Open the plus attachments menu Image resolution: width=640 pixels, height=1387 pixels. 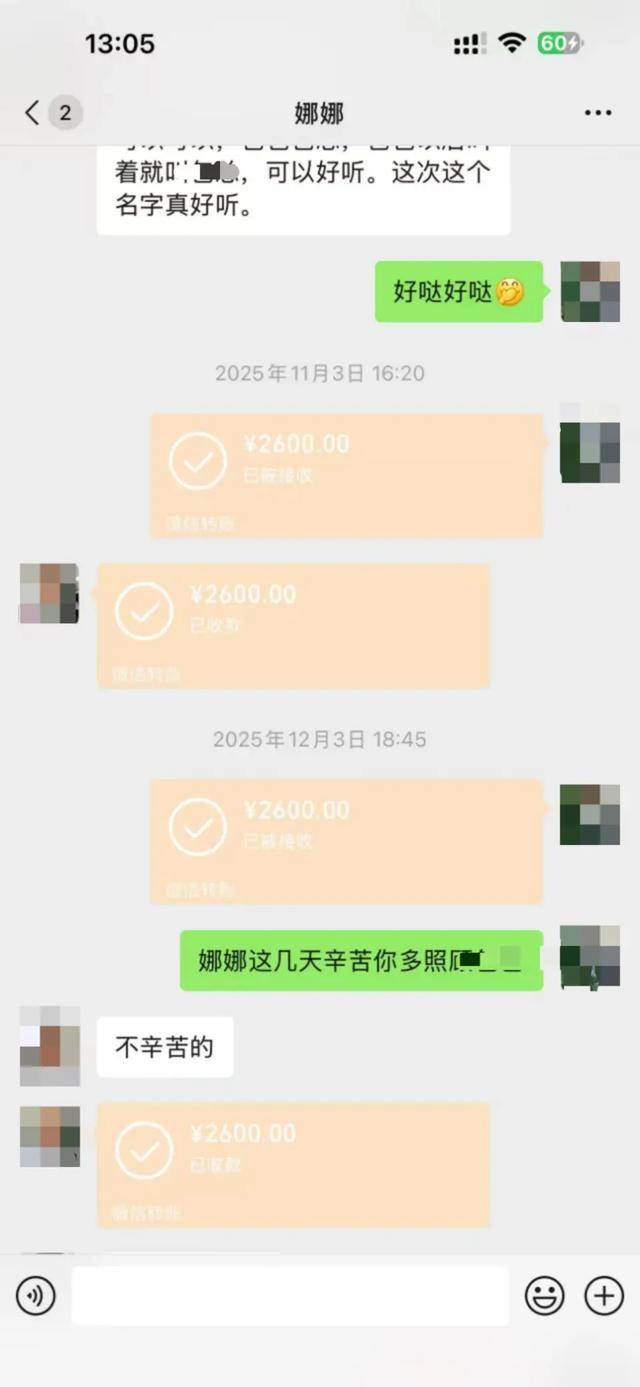(x=604, y=1296)
